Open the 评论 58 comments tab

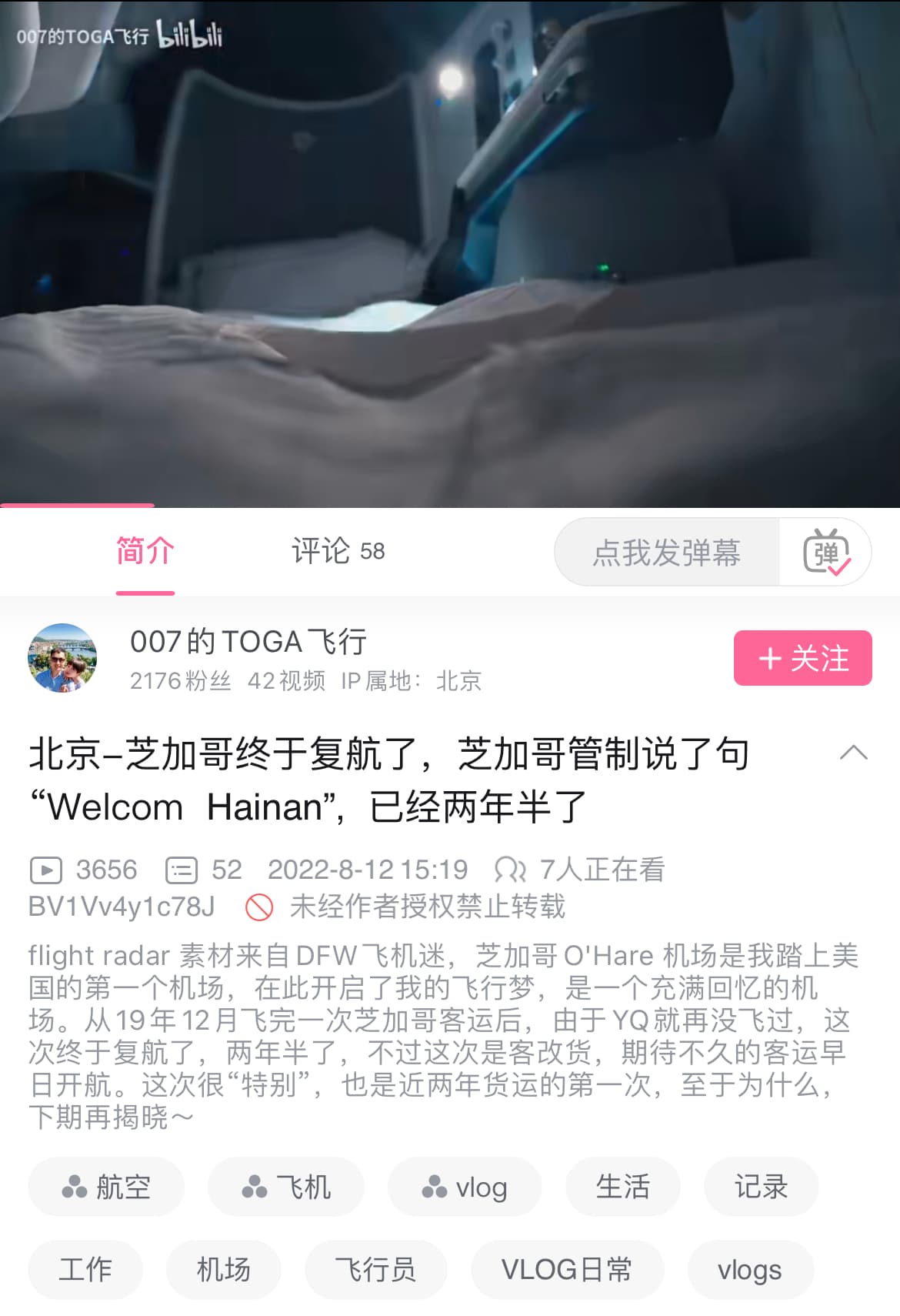(x=338, y=552)
